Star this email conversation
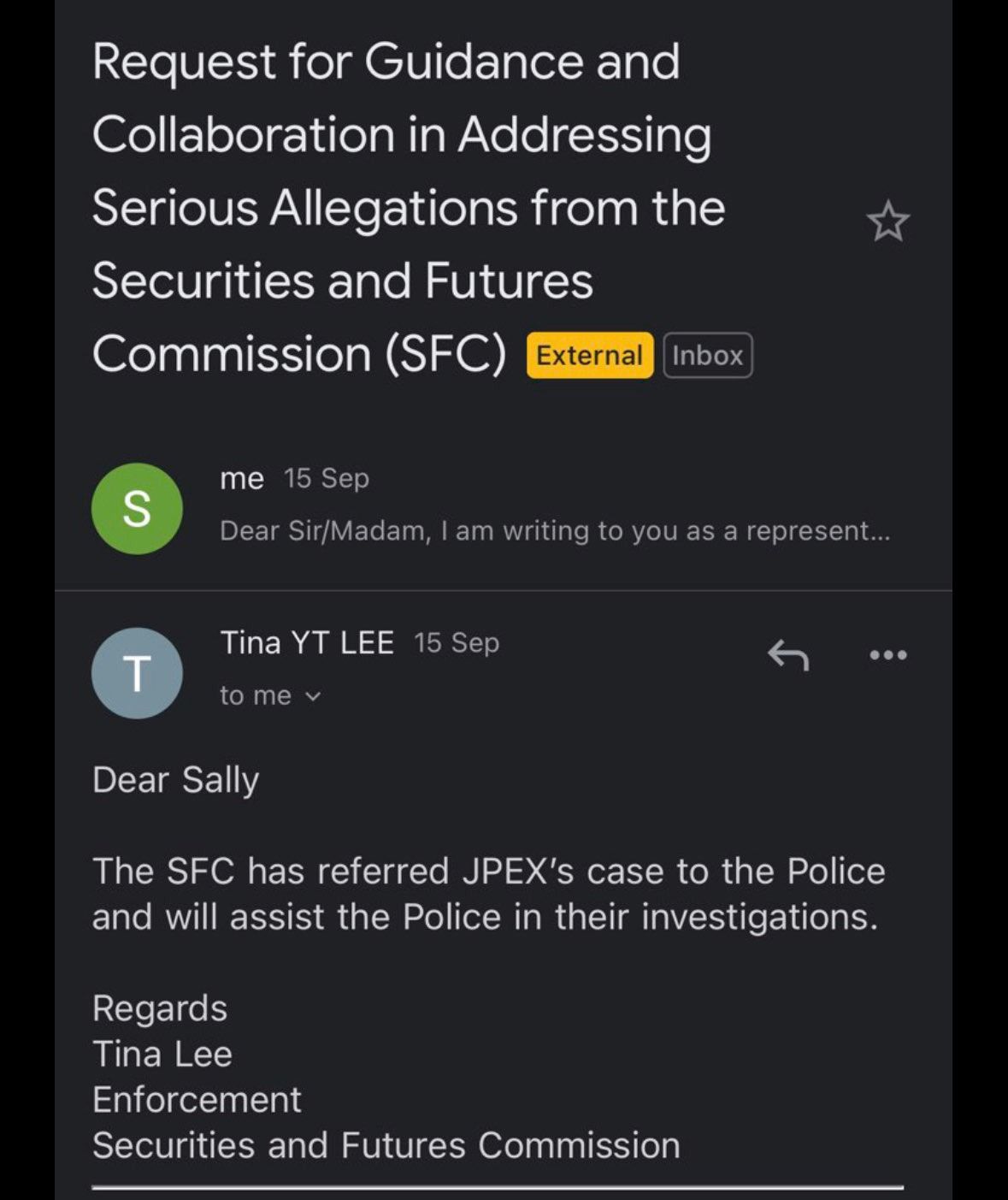This screenshot has height=1200, width=1008. (887, 222)
